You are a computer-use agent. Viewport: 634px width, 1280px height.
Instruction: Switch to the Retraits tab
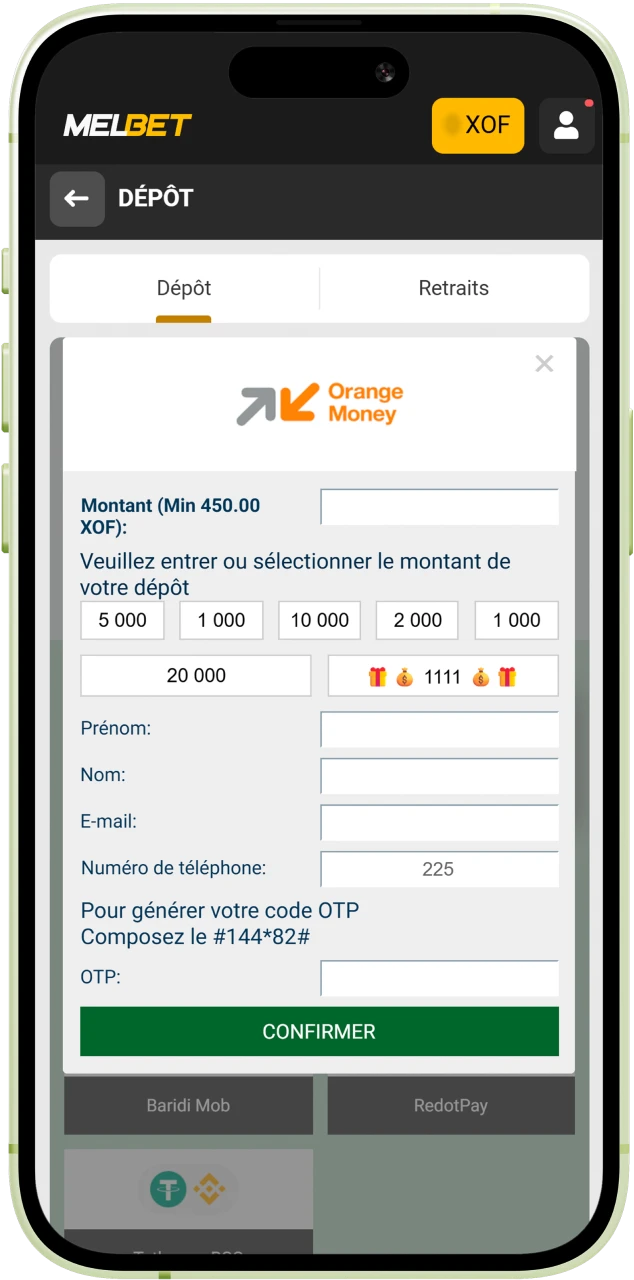[453, 288]
